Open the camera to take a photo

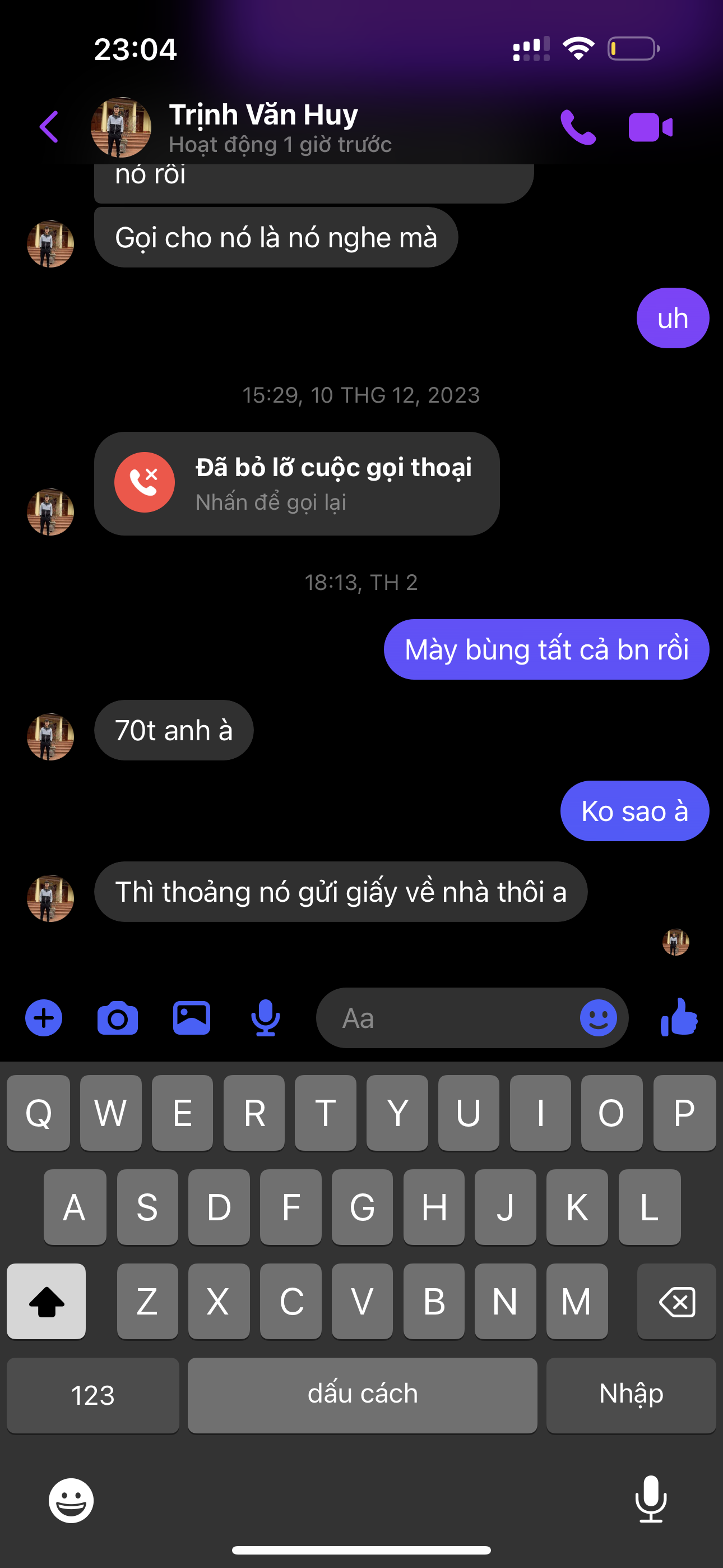(x=118, y=1018)
